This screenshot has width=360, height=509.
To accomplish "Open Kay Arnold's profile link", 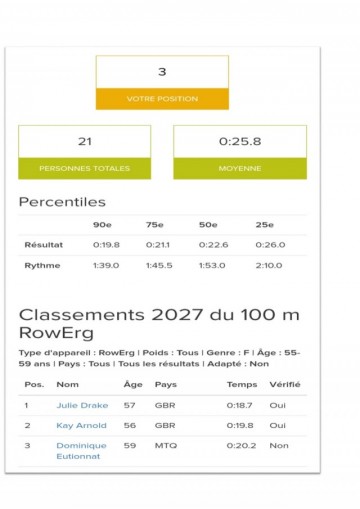I will pyautogui.click(x=81, y=426).
